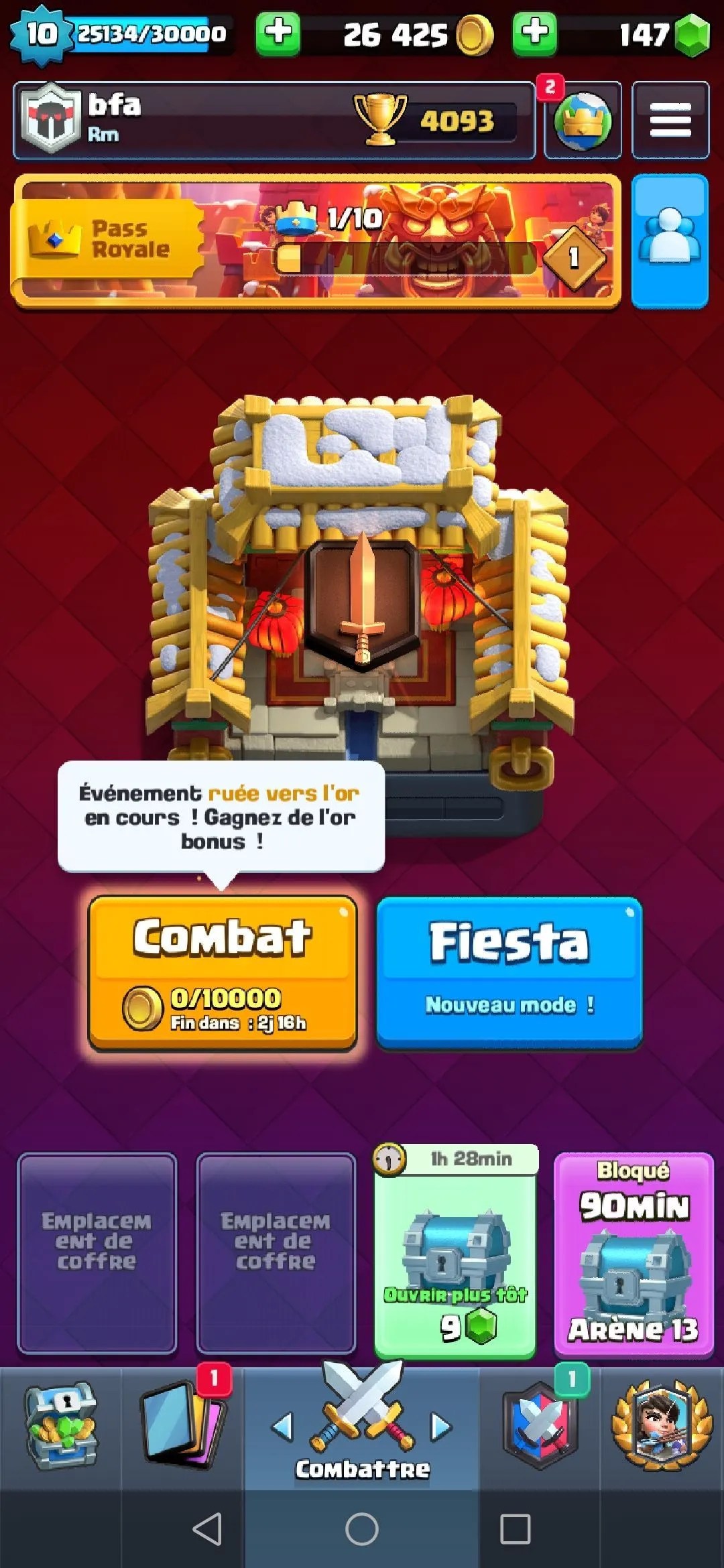The width and height of the screenshot is (724, 1568).
Task: Open the clan shield tab
Action: [x=540, y=1427]
